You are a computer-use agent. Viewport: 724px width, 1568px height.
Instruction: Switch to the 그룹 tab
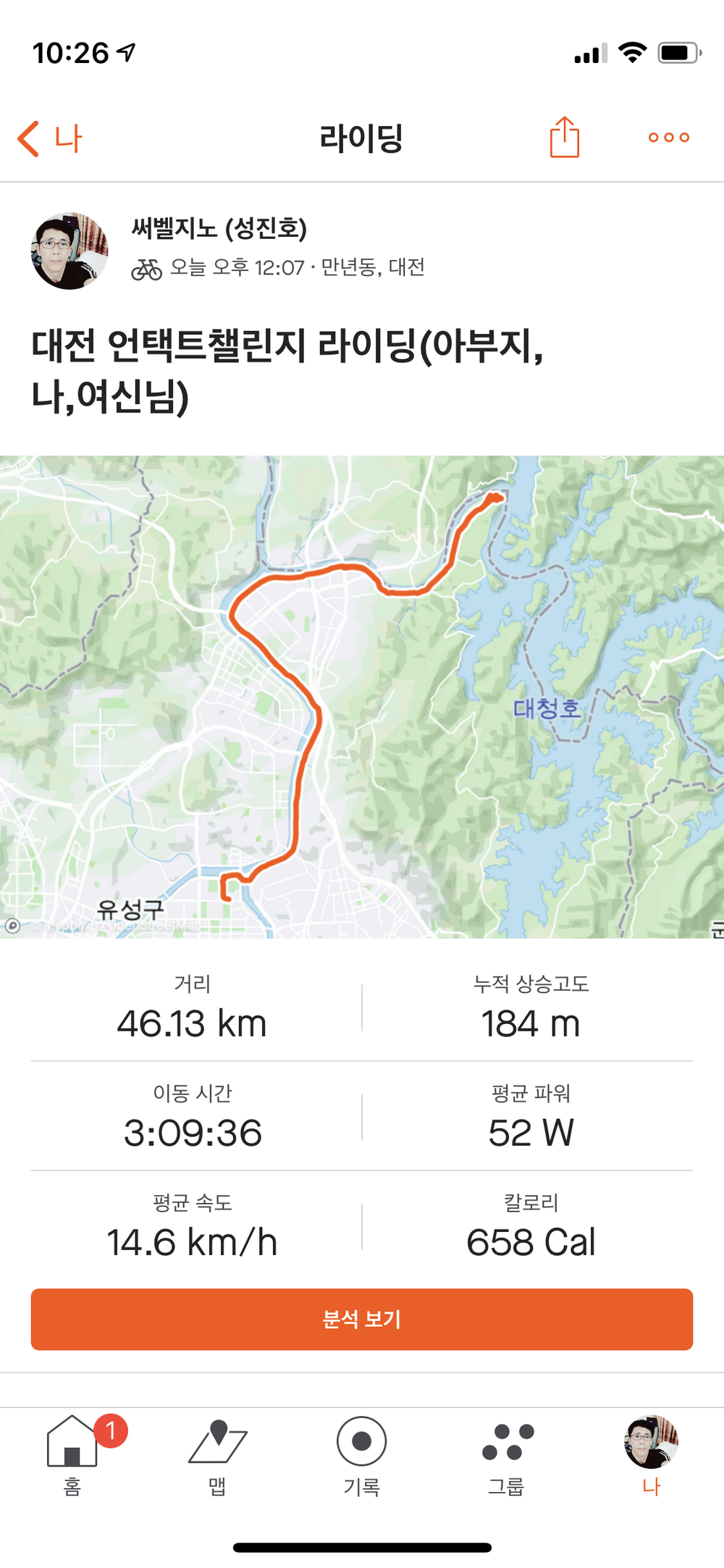tap(507, 1454)
